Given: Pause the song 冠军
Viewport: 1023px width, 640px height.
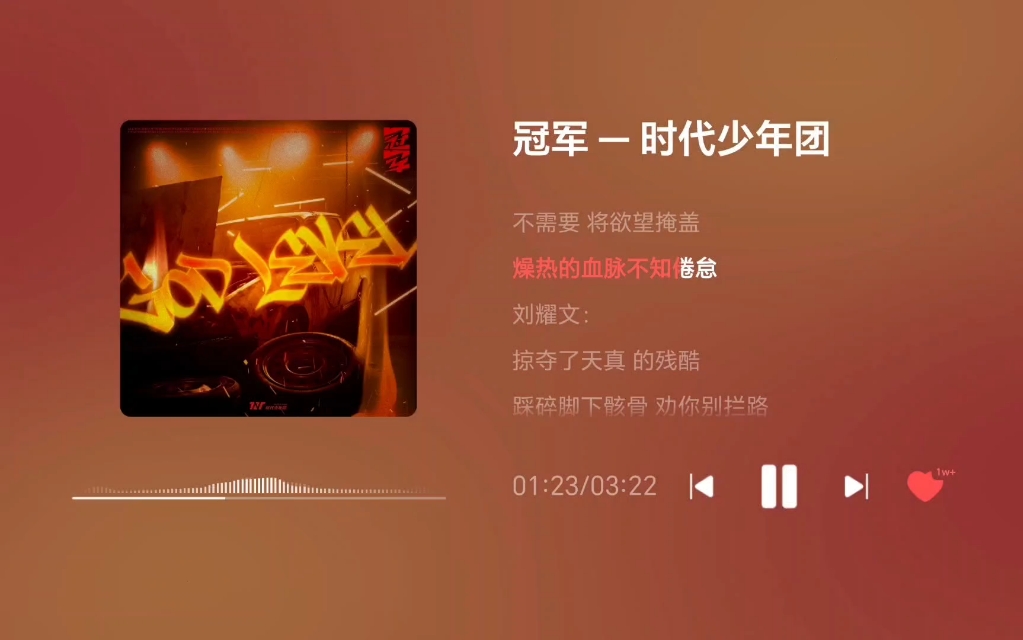Looking at the screenshot, I should (x=779, y=487).
